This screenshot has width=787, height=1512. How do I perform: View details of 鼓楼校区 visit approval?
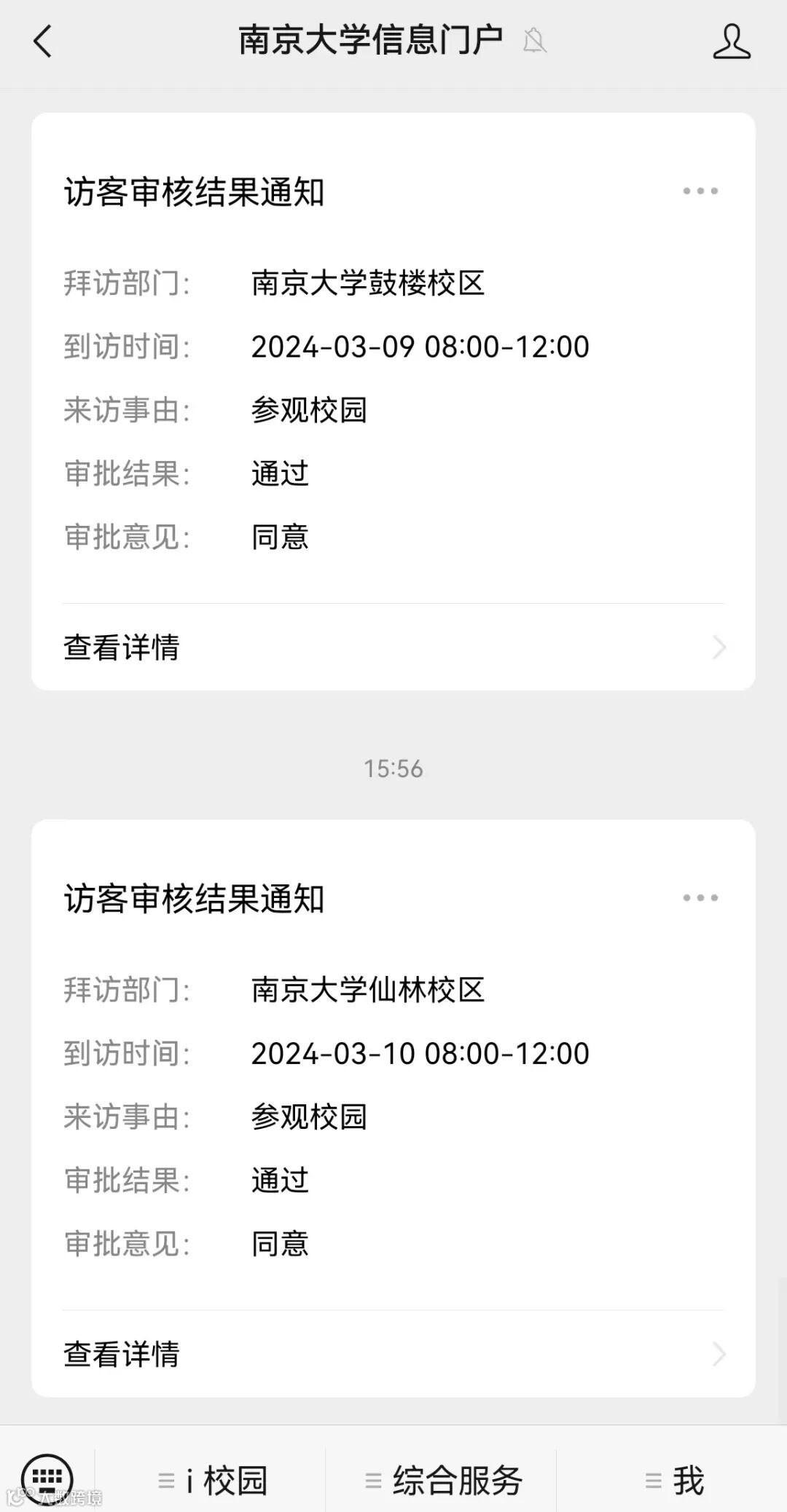tap(393, 647)
